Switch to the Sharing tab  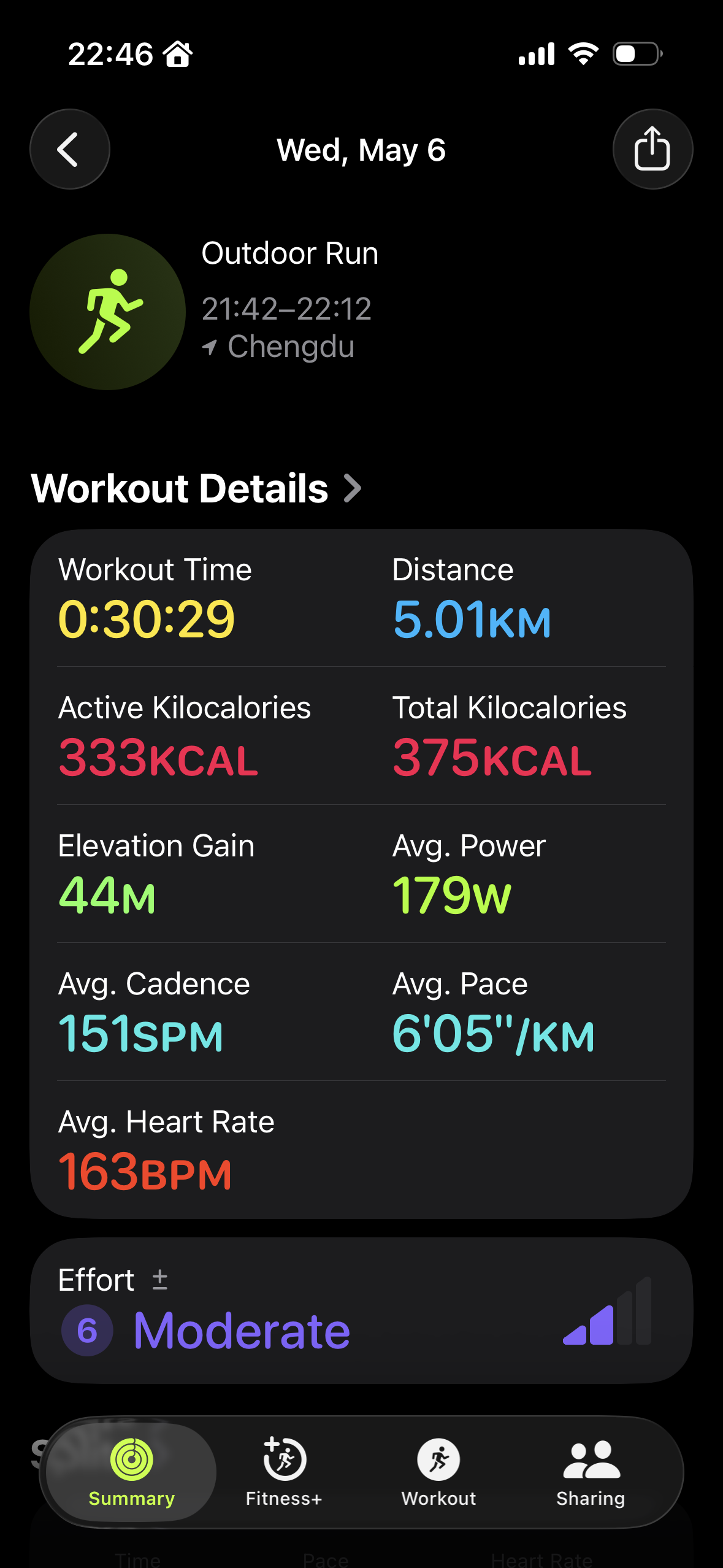[x=591, y=1472]
